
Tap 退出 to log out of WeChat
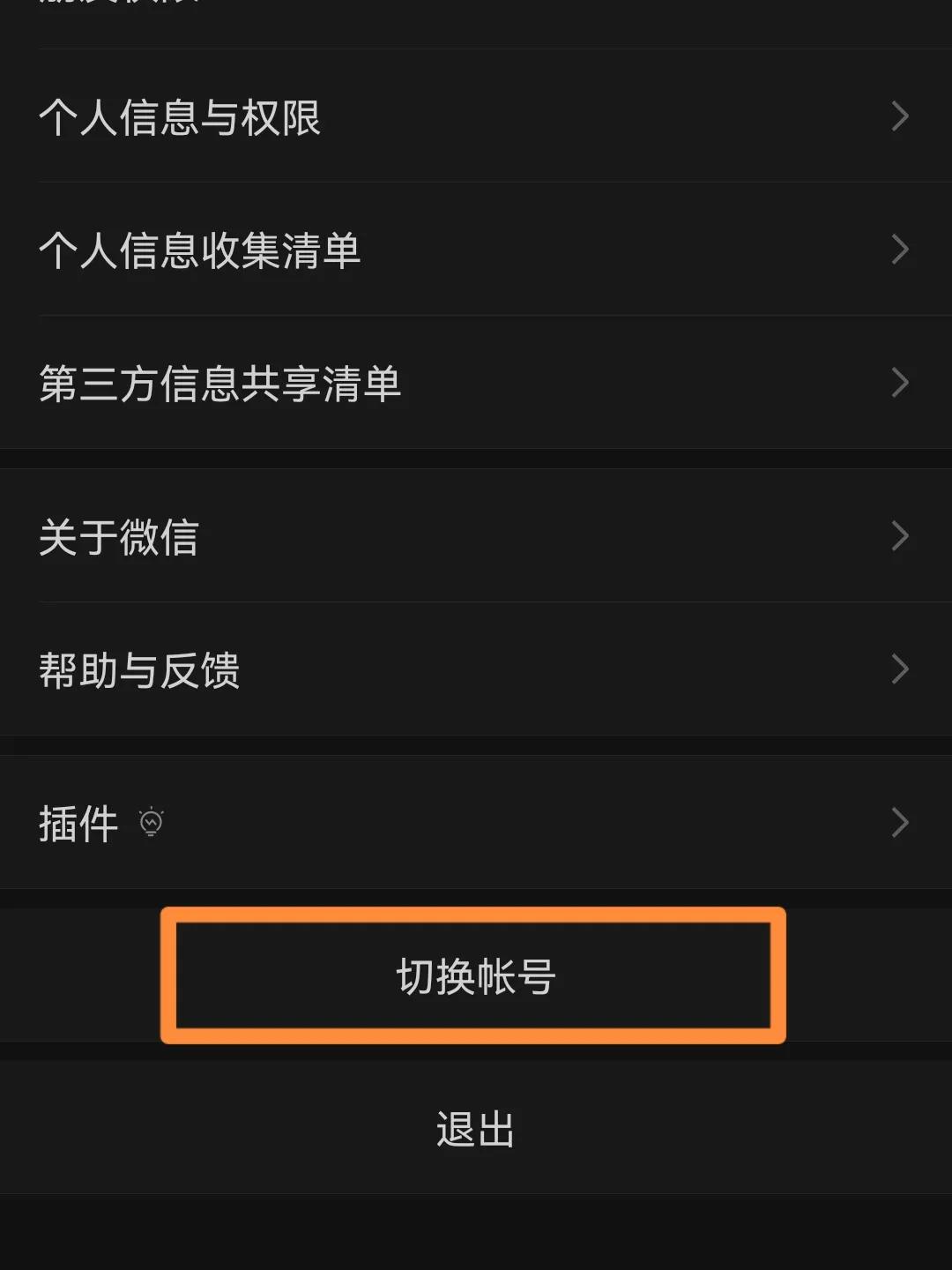[x=476, y=1130]
